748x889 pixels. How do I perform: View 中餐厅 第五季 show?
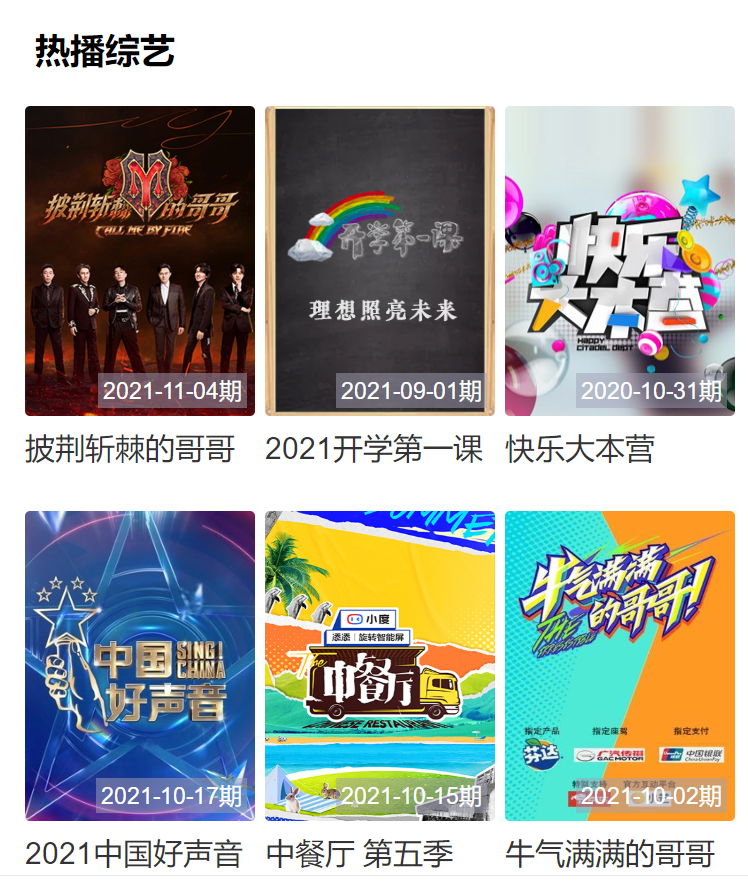380,665
